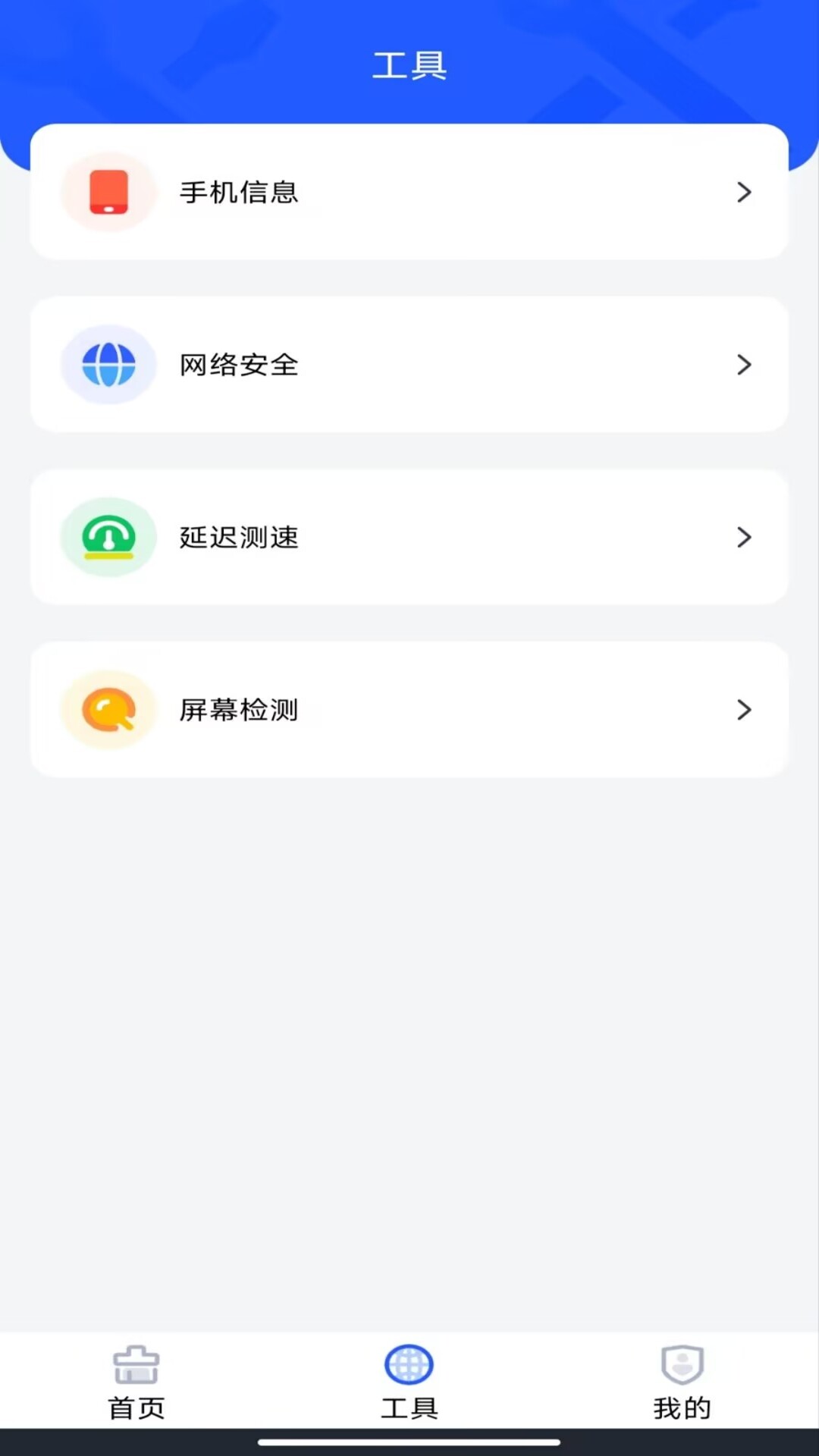Image resolution: width=819 pixels, height=1456 pixels.
Task: Open 网络安全 details using the right arrow
Action: [x=743, y=364]
